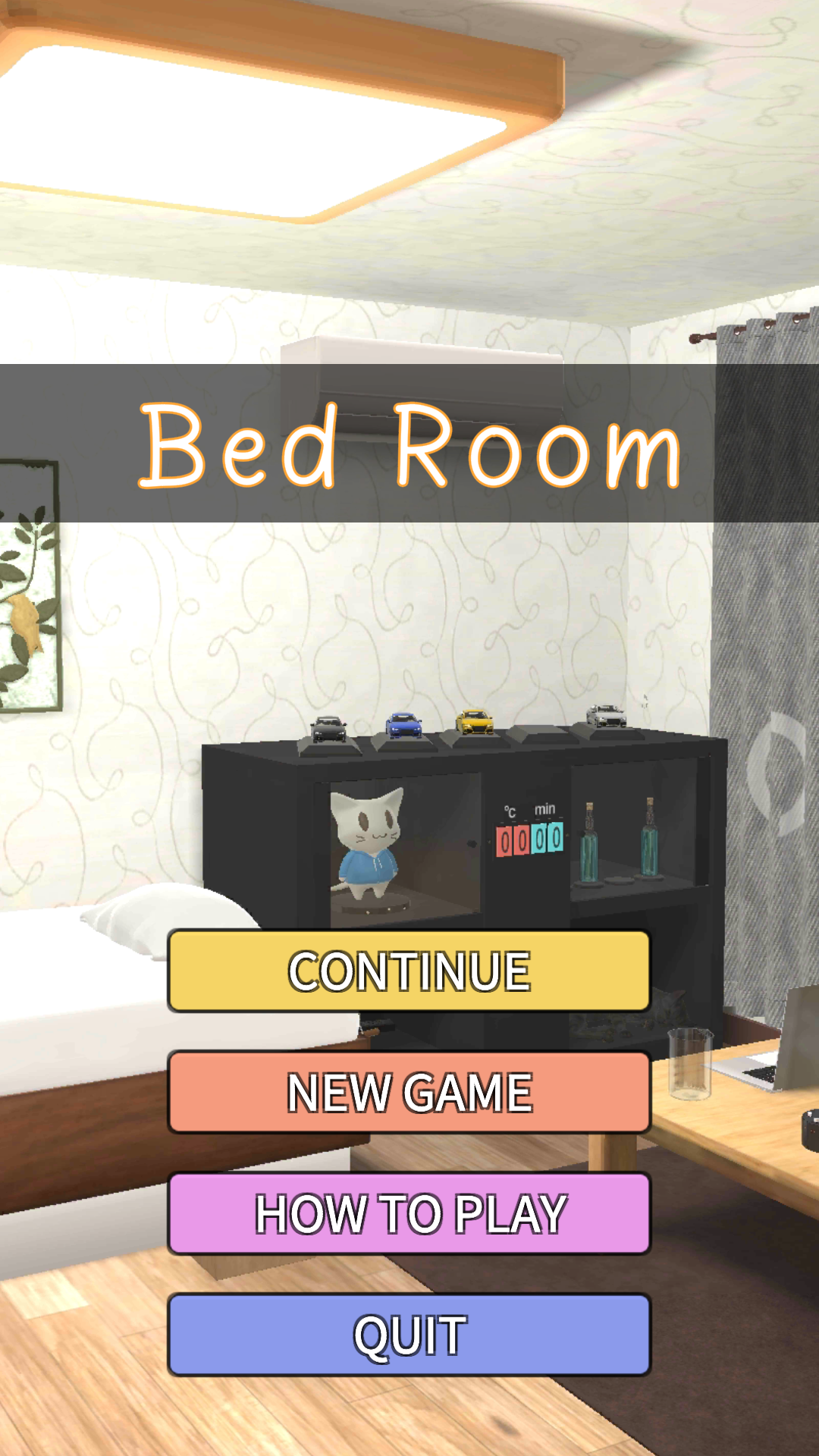819x1456 pixels.
Task: Select QUIT to exit the game
Action: (x=409, y=1335)
